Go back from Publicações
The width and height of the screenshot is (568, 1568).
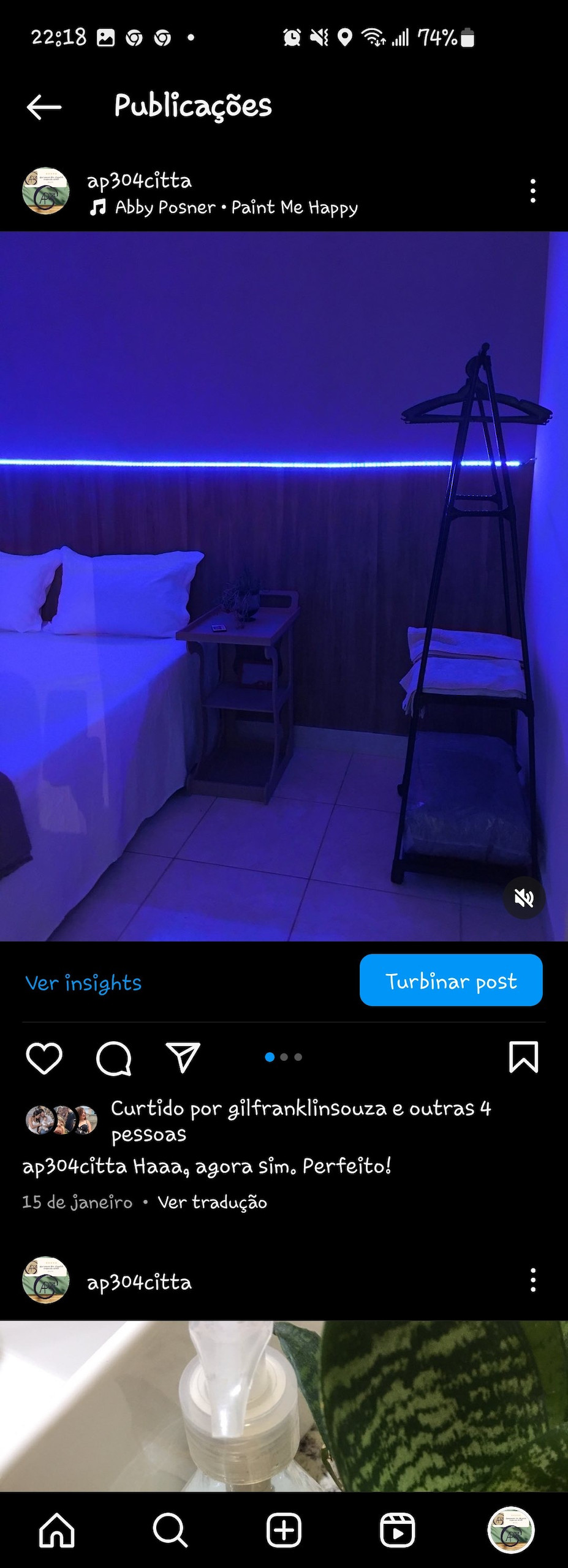pos(44,107)
